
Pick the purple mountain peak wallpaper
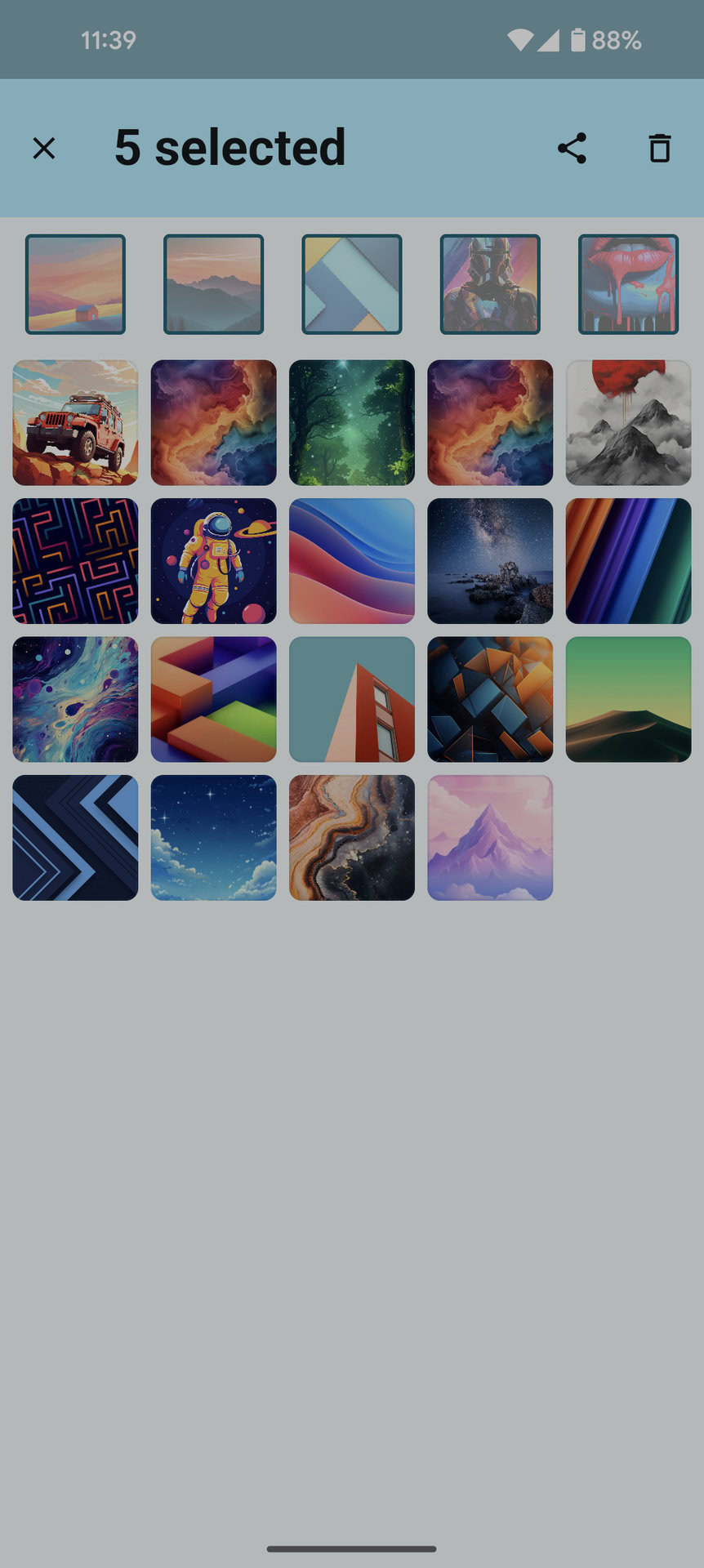pos(490,838)
